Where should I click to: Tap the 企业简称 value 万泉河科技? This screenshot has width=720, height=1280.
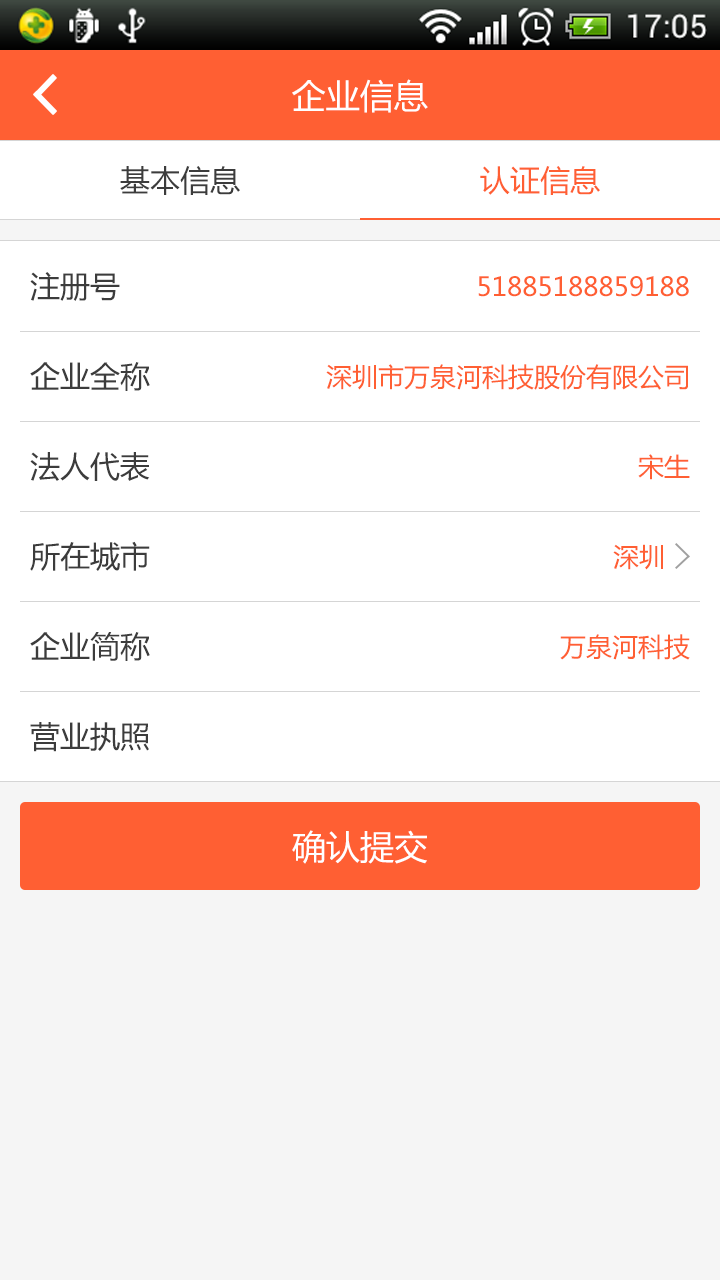click(x=624, y=647)
